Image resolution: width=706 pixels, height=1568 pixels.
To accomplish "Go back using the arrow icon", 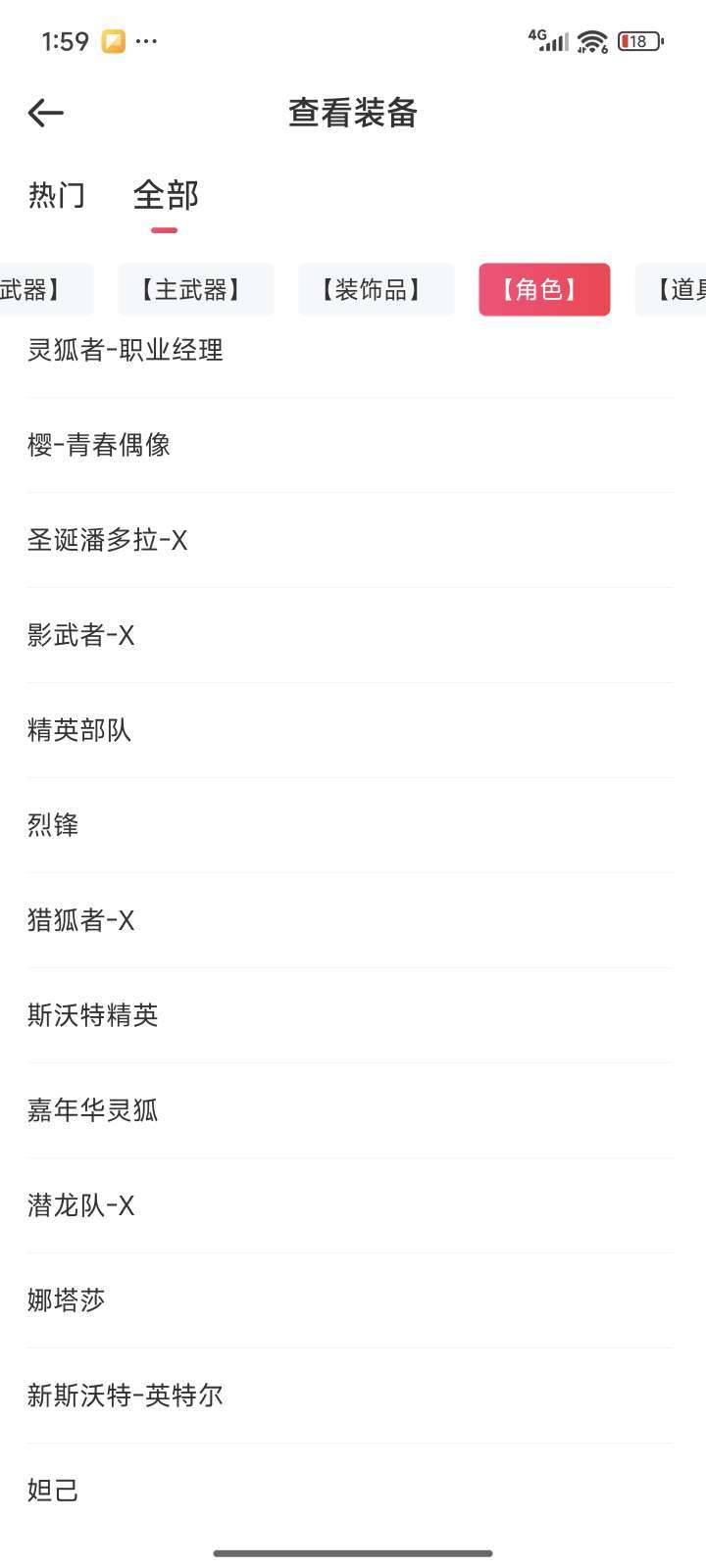I will (46, 113).
